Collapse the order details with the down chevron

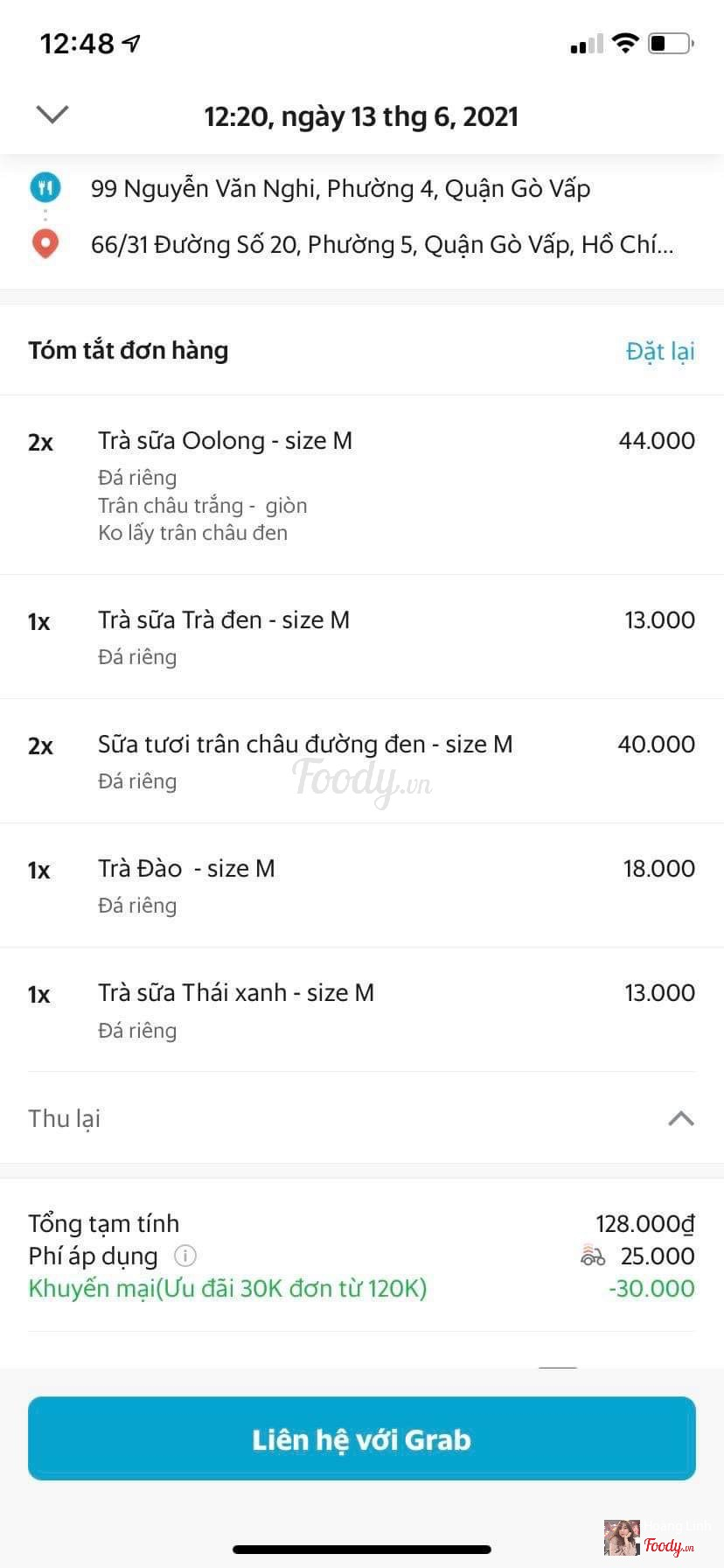click(x=52, y=115)
